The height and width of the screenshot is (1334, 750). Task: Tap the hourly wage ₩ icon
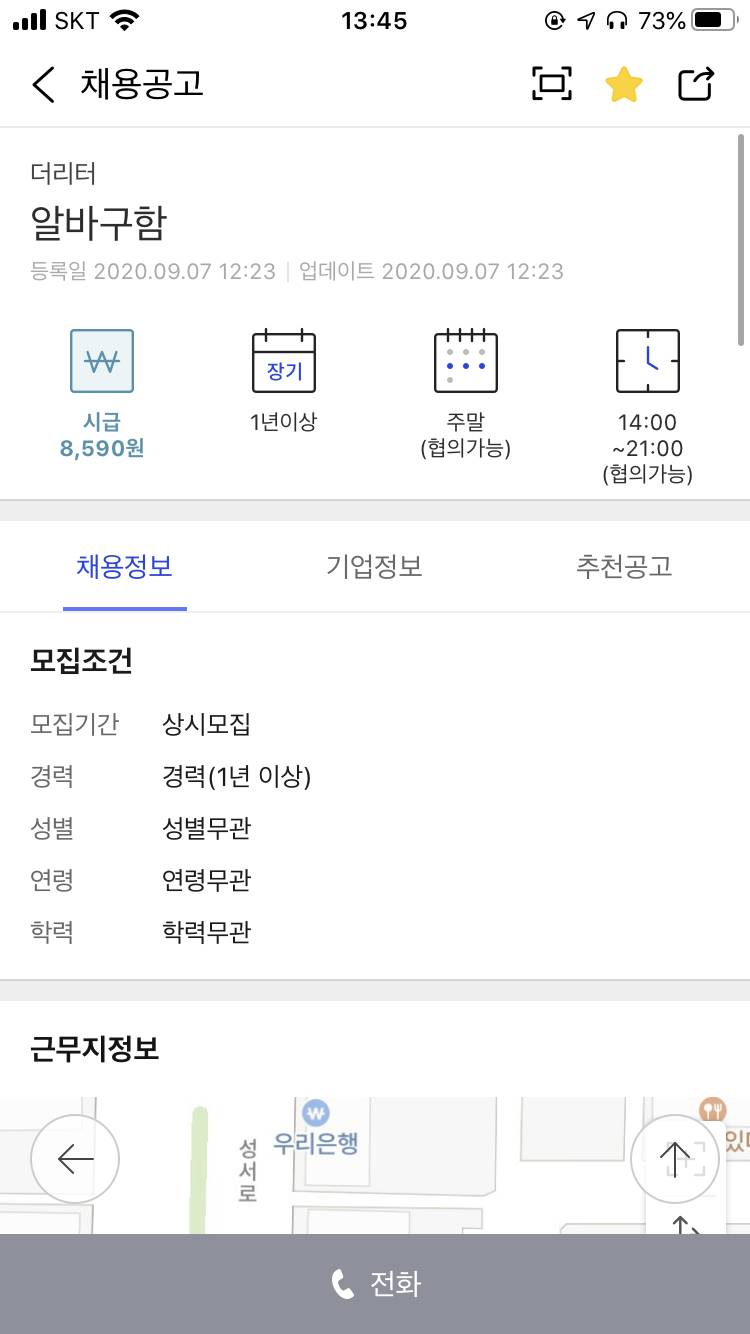(100, 361)
